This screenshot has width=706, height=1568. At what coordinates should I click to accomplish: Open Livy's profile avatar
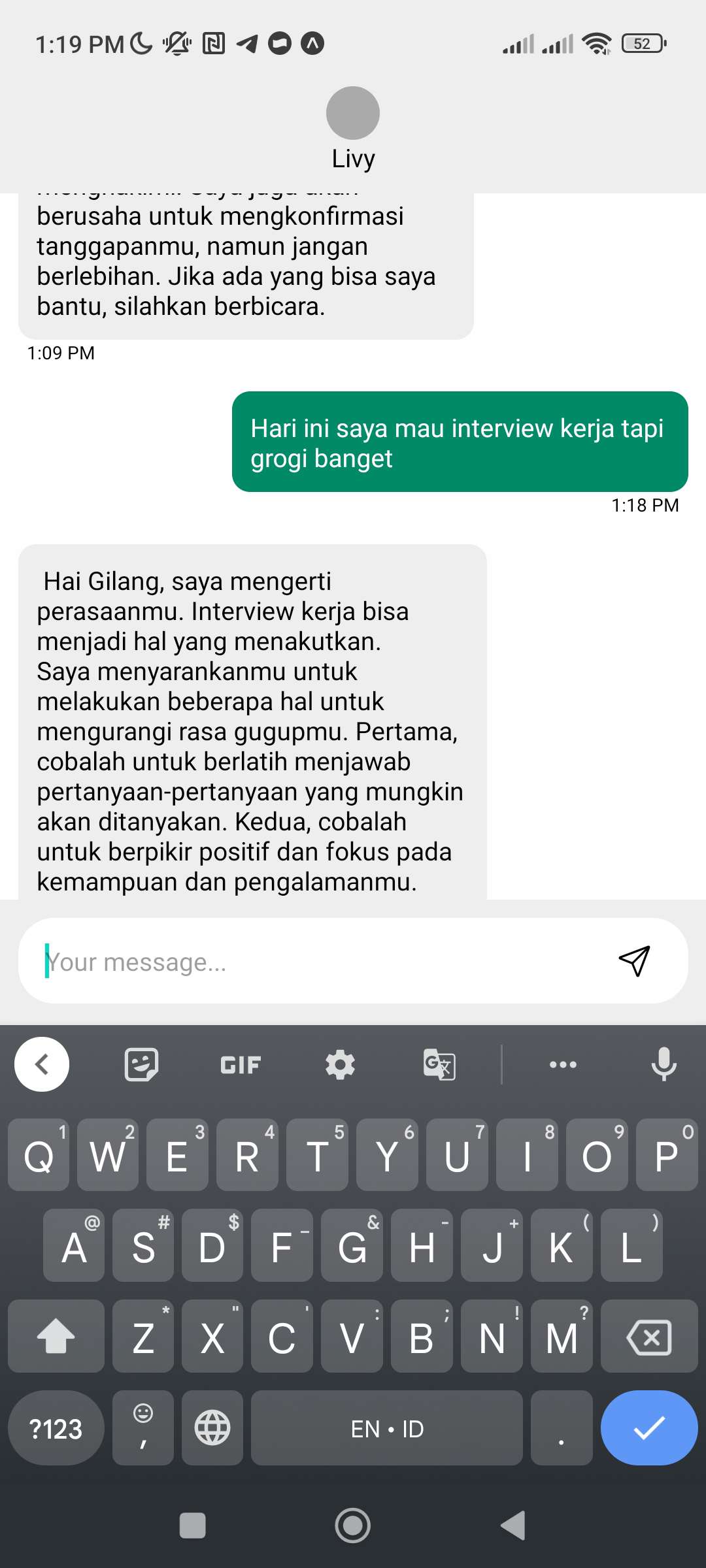click(x=353, y=113)
